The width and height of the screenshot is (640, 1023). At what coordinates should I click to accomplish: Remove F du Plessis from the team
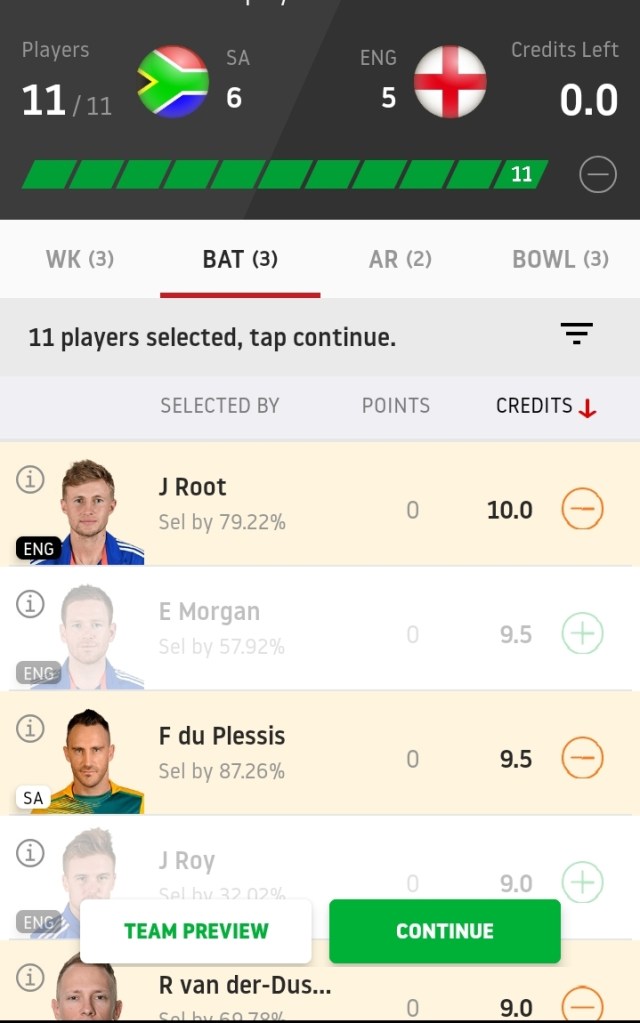pos(582,759)
